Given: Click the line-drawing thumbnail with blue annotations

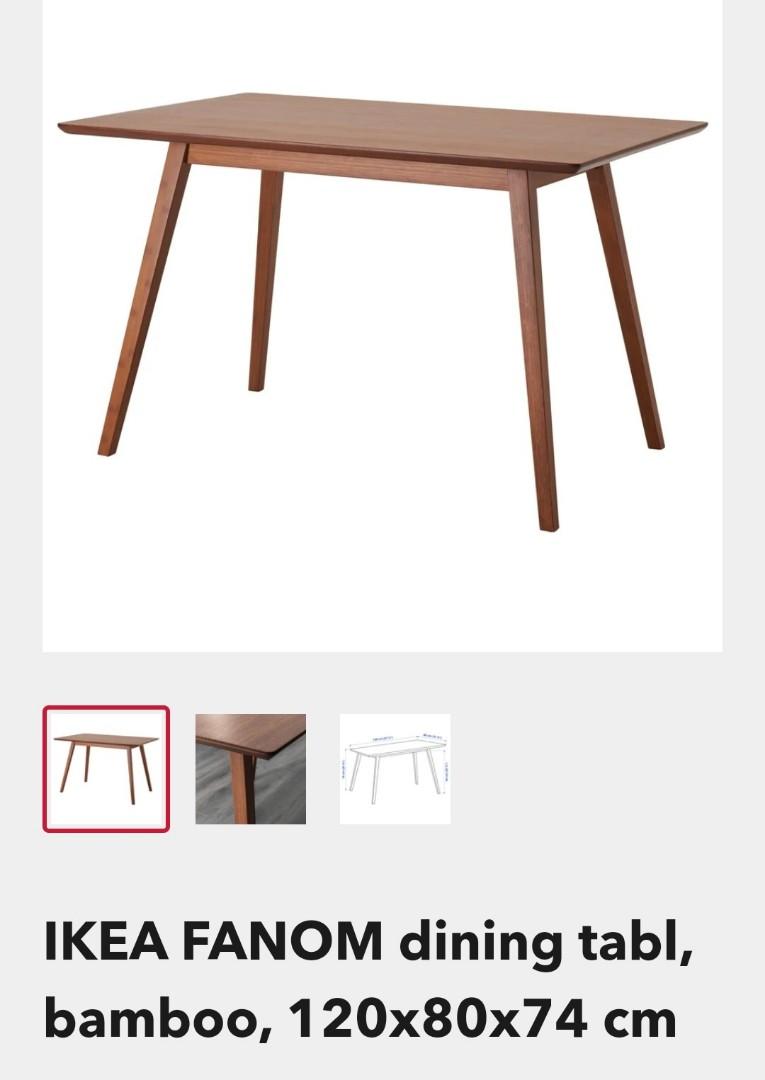Looking at the screenshot, I should [x=394, y=769].
